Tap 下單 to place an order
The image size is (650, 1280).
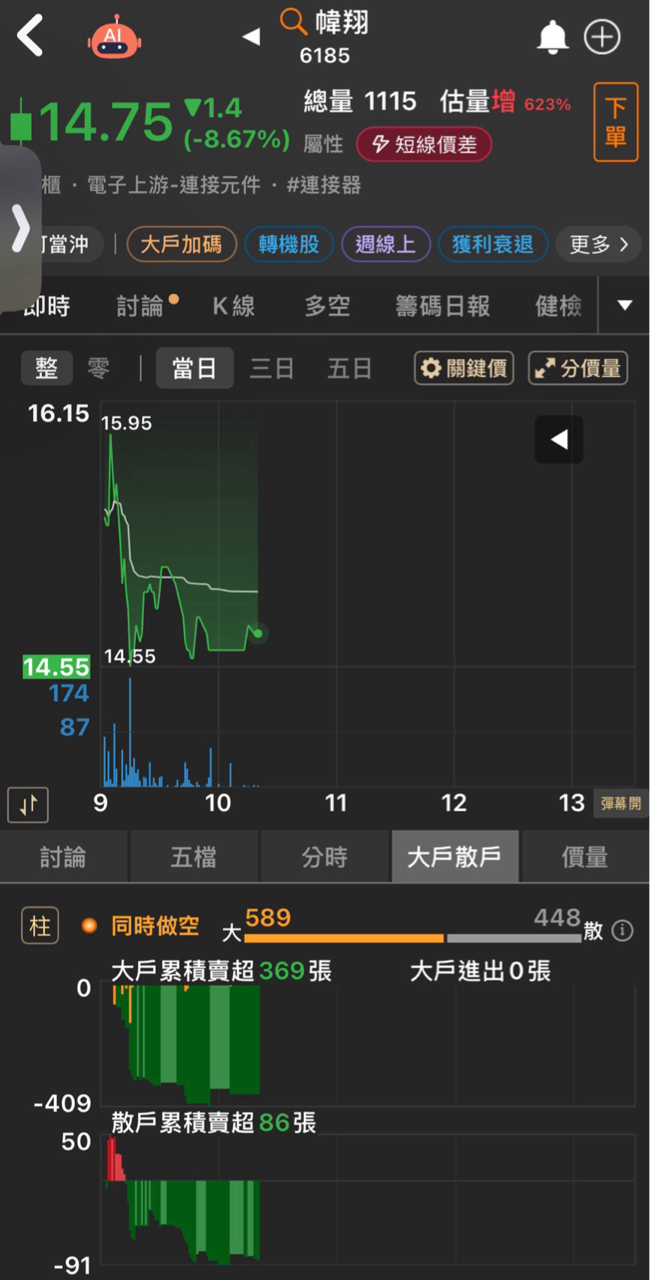click(x=615, y=122)
